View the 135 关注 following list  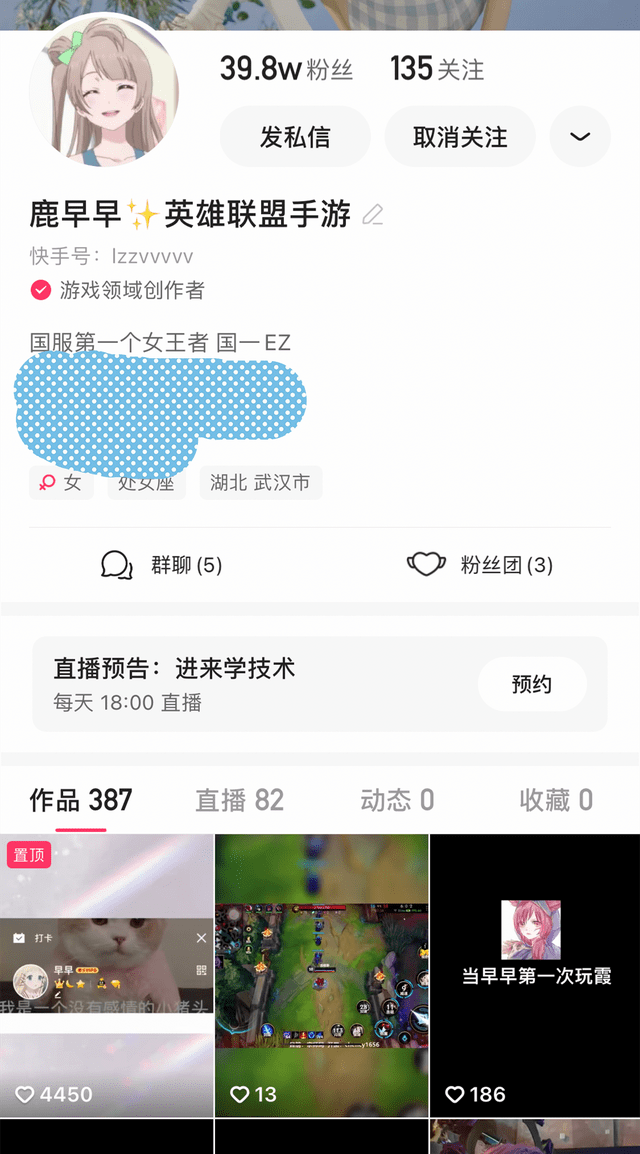437,69
